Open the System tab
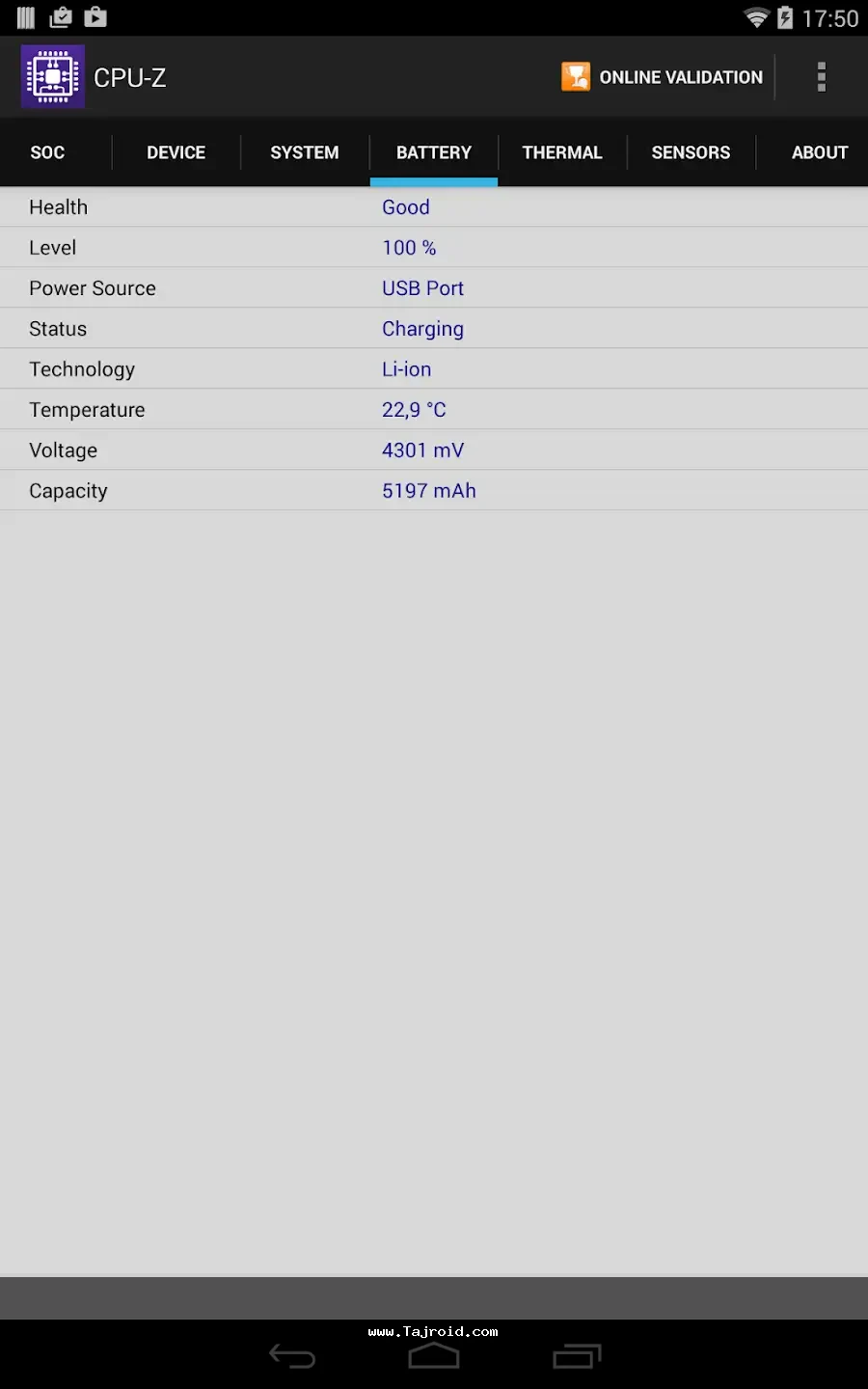The height and width of the screenshot is (1389, 868). pos(305,152)
